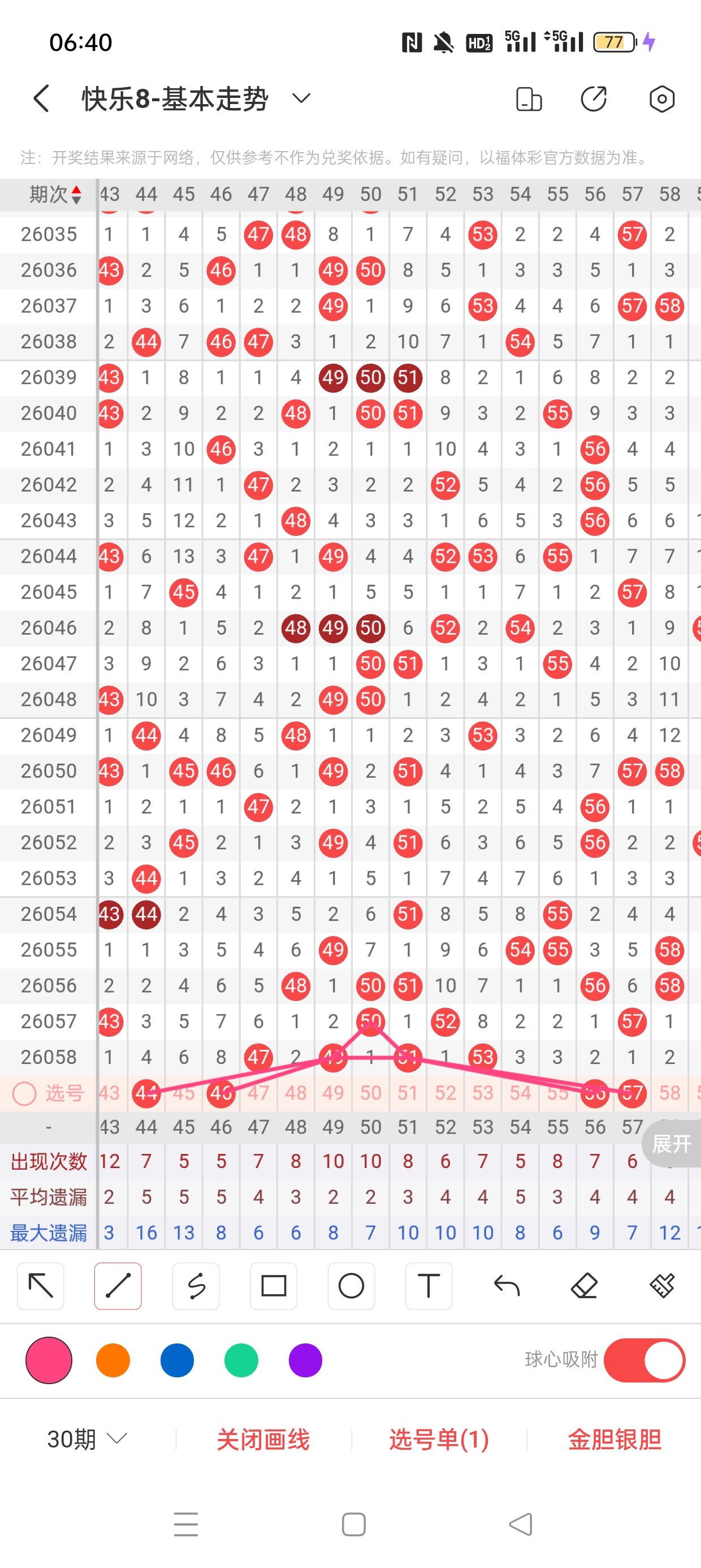Open the hexagon settings icon
This screenshot has height=1568, width=701.
661,98
